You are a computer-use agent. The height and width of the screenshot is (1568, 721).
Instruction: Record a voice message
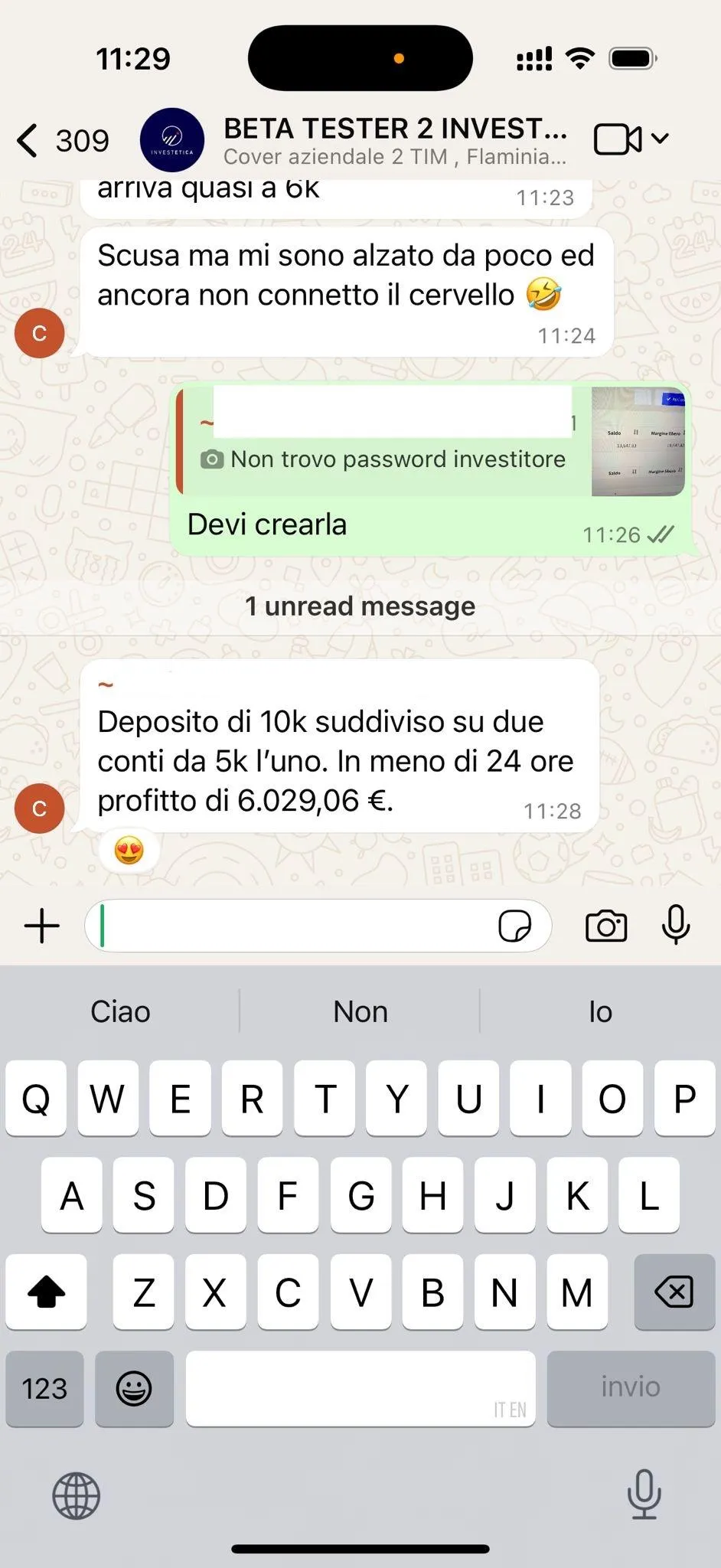[676, 925]
